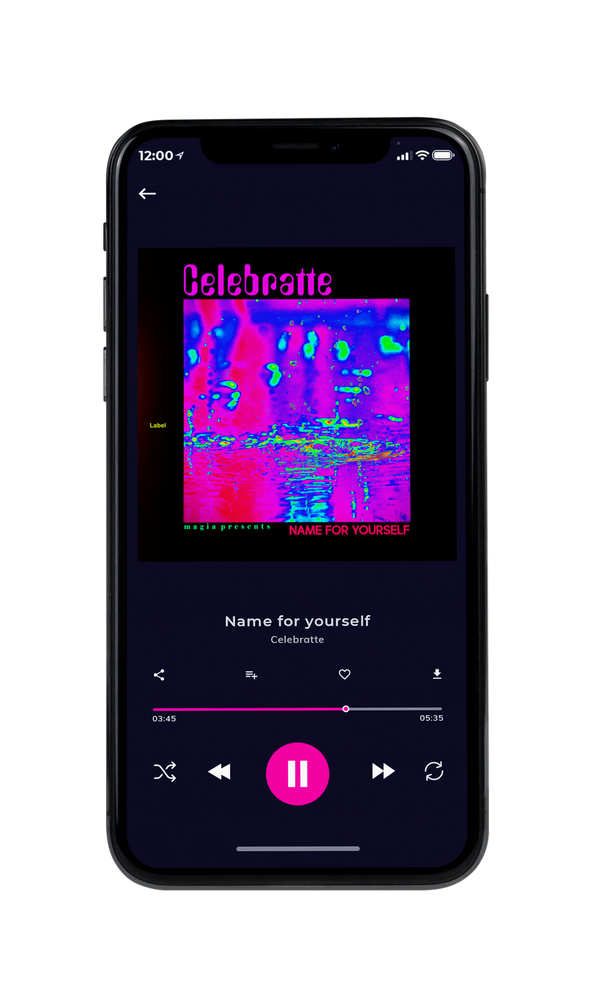Viewport: 600px width, 1000px height.
Task: Skip forward to the next track
Action: (x=383, y=771)
